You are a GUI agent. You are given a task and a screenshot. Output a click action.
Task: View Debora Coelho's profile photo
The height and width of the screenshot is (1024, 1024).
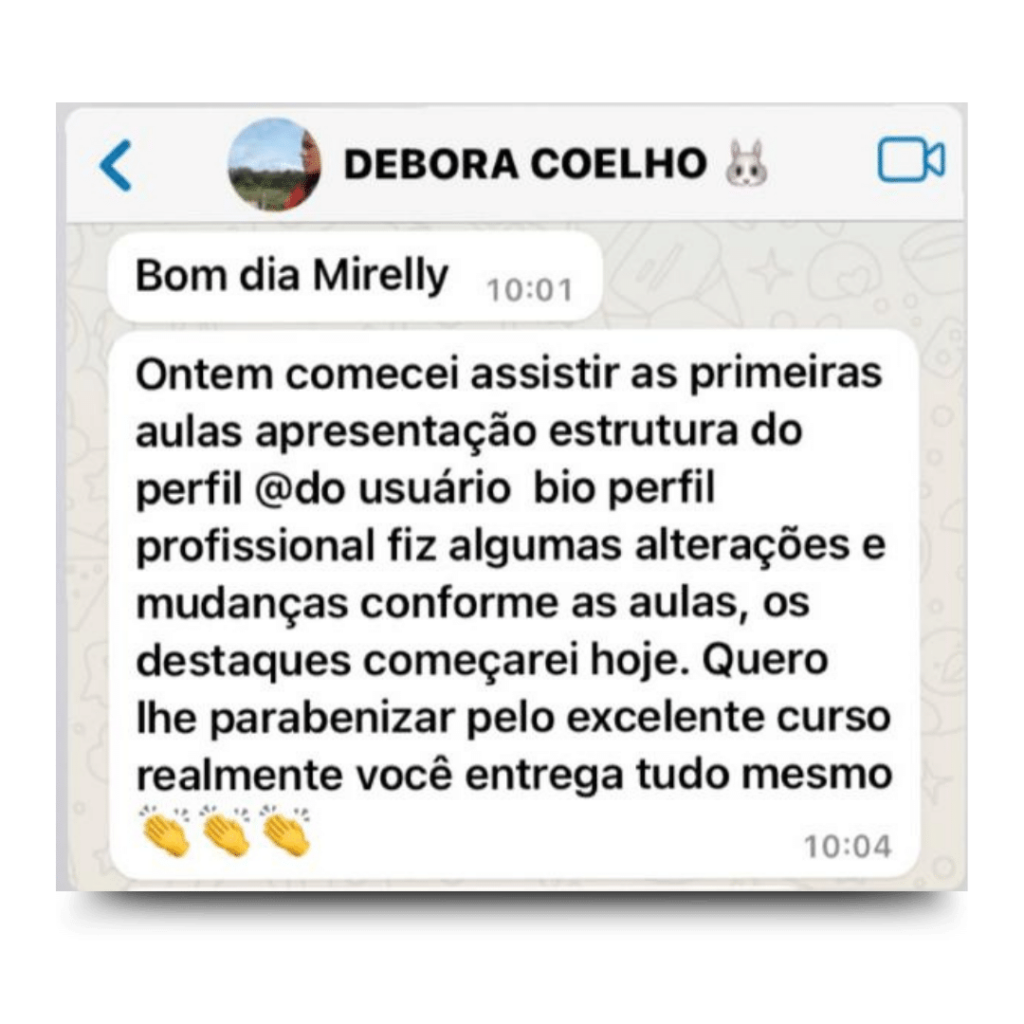(274, 164)
